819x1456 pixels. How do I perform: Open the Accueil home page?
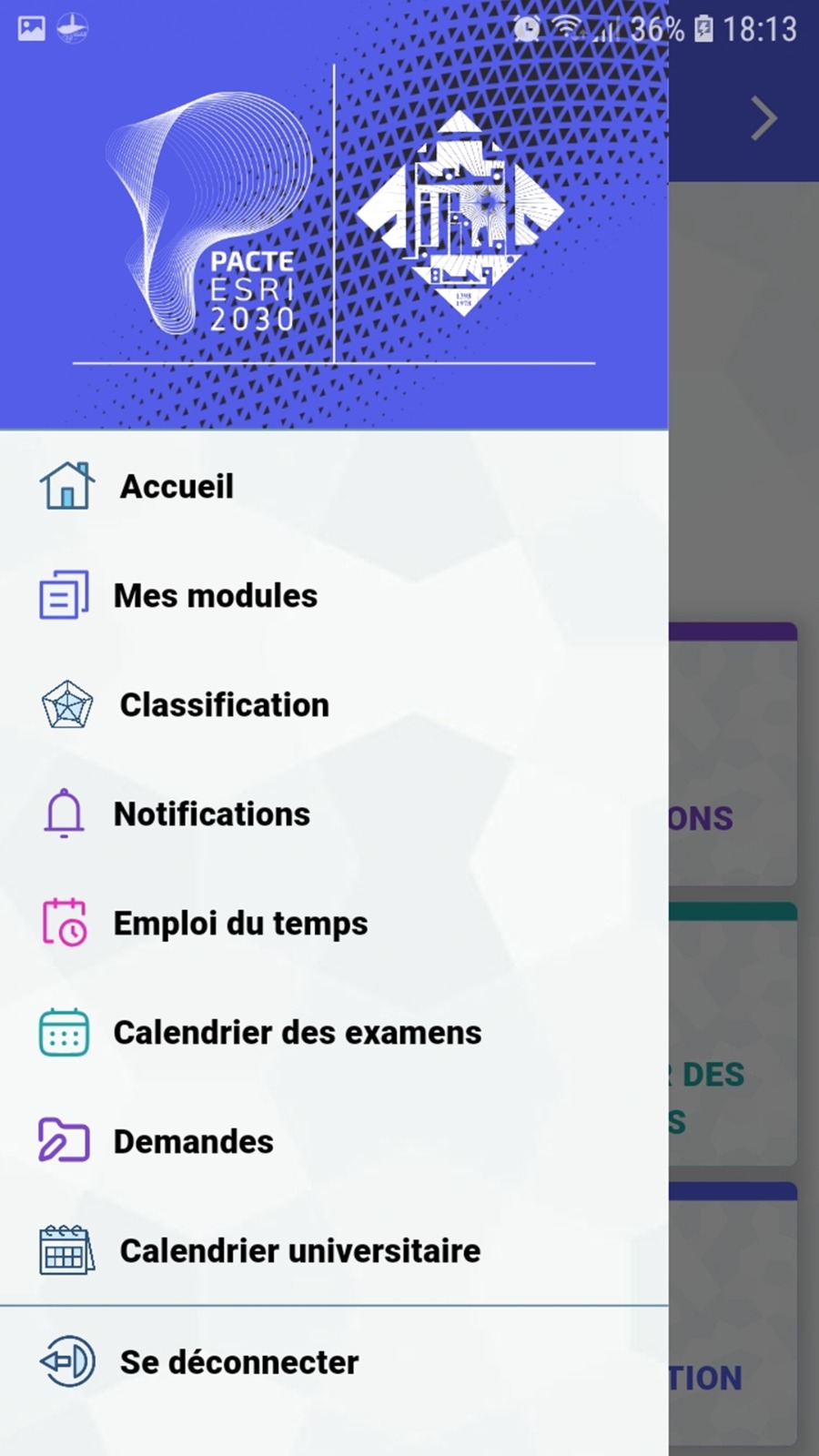[x=177, y=486]
